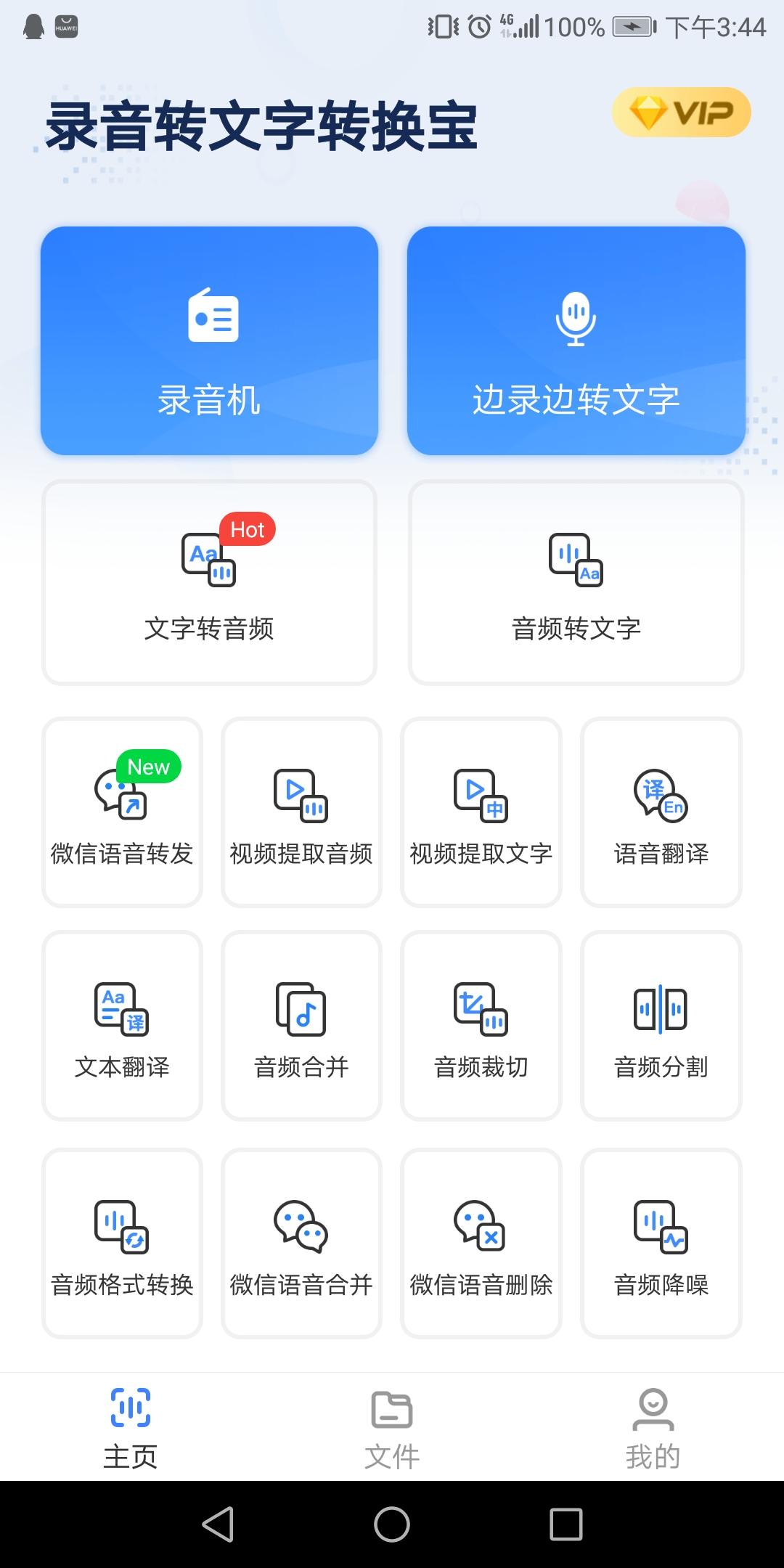Open the 音频降噪 noise reduction tool
The width and height of the screenshot is (784, 1568).
(661, 1243)
